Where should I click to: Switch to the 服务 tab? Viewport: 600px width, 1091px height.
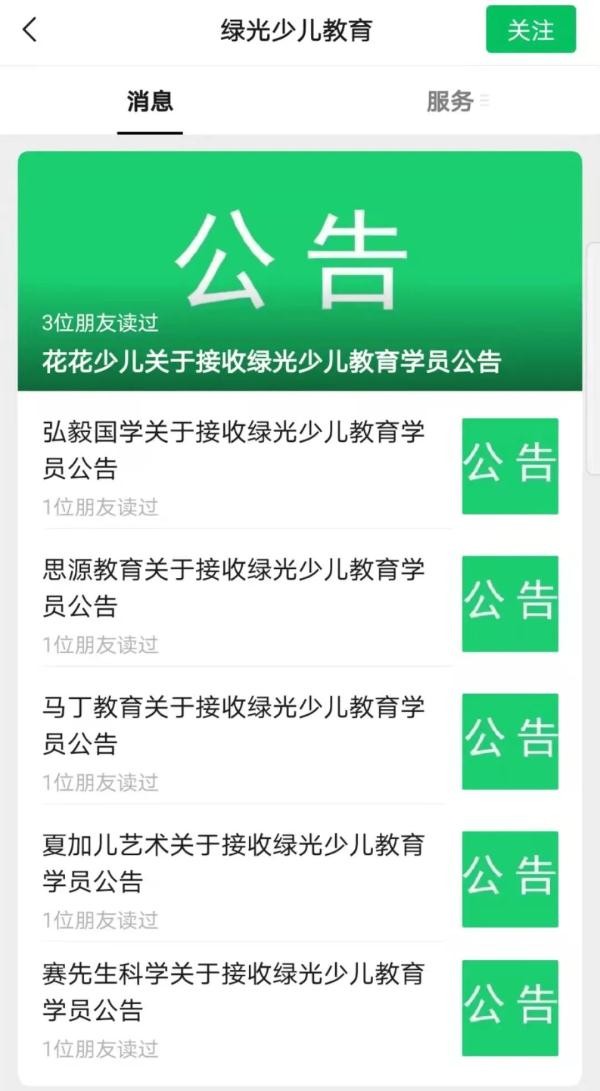pyautogui.click(x=450, y=101)
